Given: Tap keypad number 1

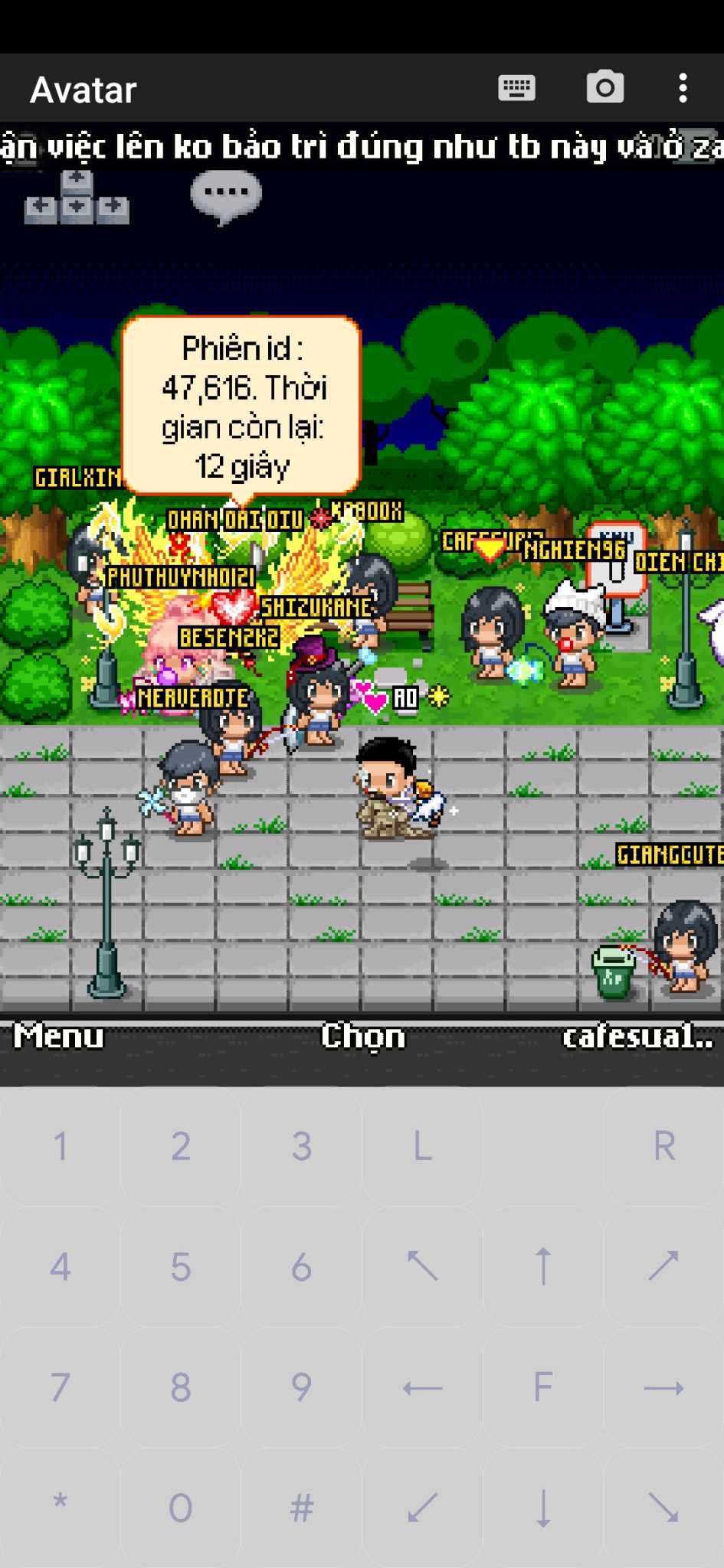Looking at the screenshot, I should (x=61, y=1147).
